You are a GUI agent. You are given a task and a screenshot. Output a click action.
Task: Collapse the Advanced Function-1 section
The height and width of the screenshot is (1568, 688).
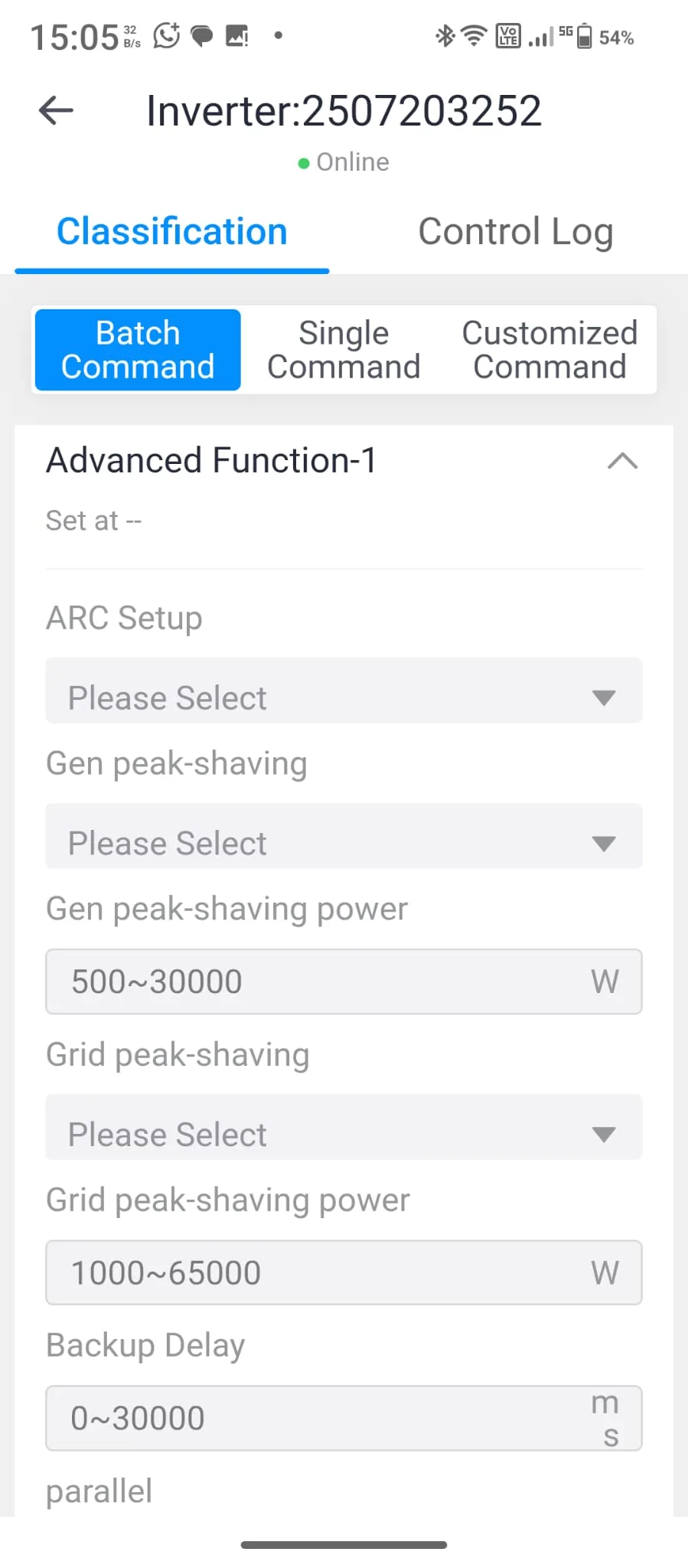622,461
